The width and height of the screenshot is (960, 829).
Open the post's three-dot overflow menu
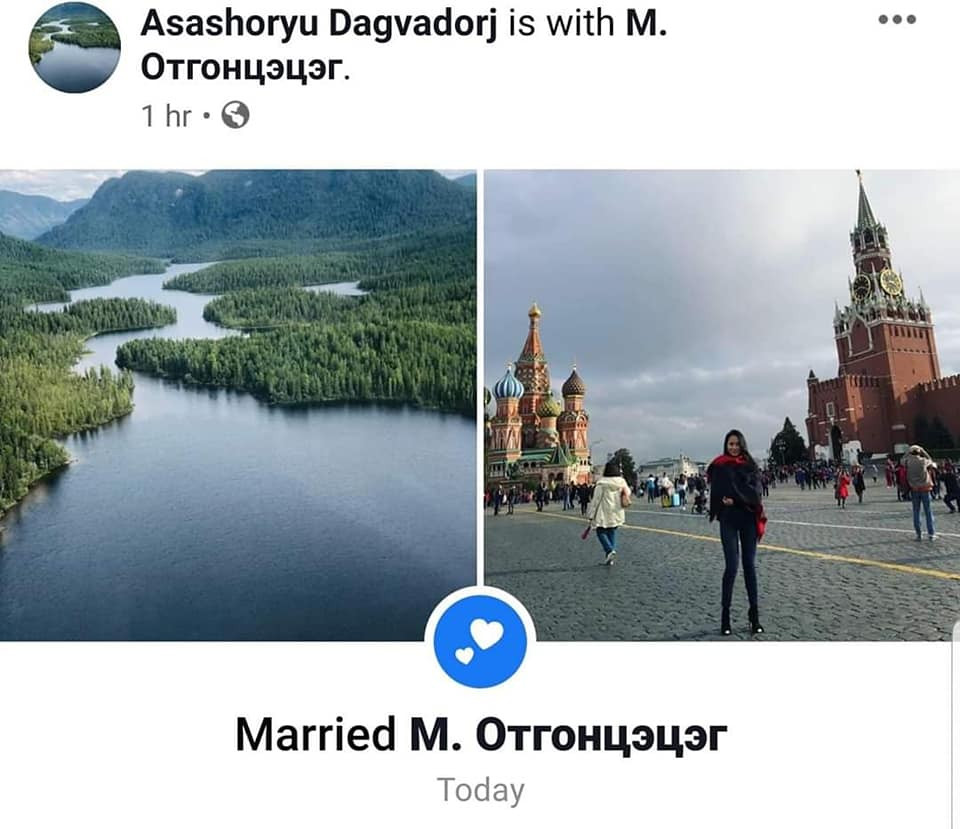897,20
